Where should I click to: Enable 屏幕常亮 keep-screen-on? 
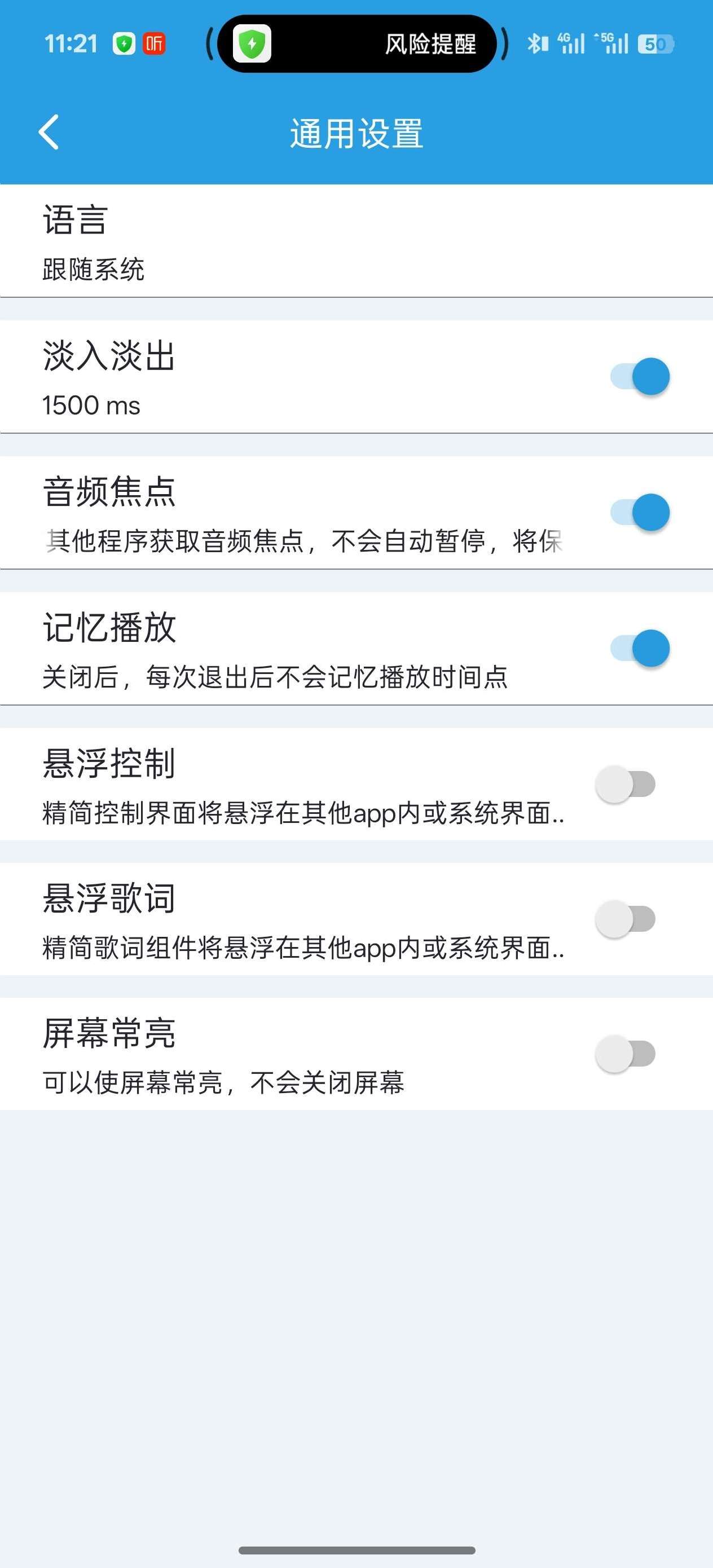pos(626,1054)
